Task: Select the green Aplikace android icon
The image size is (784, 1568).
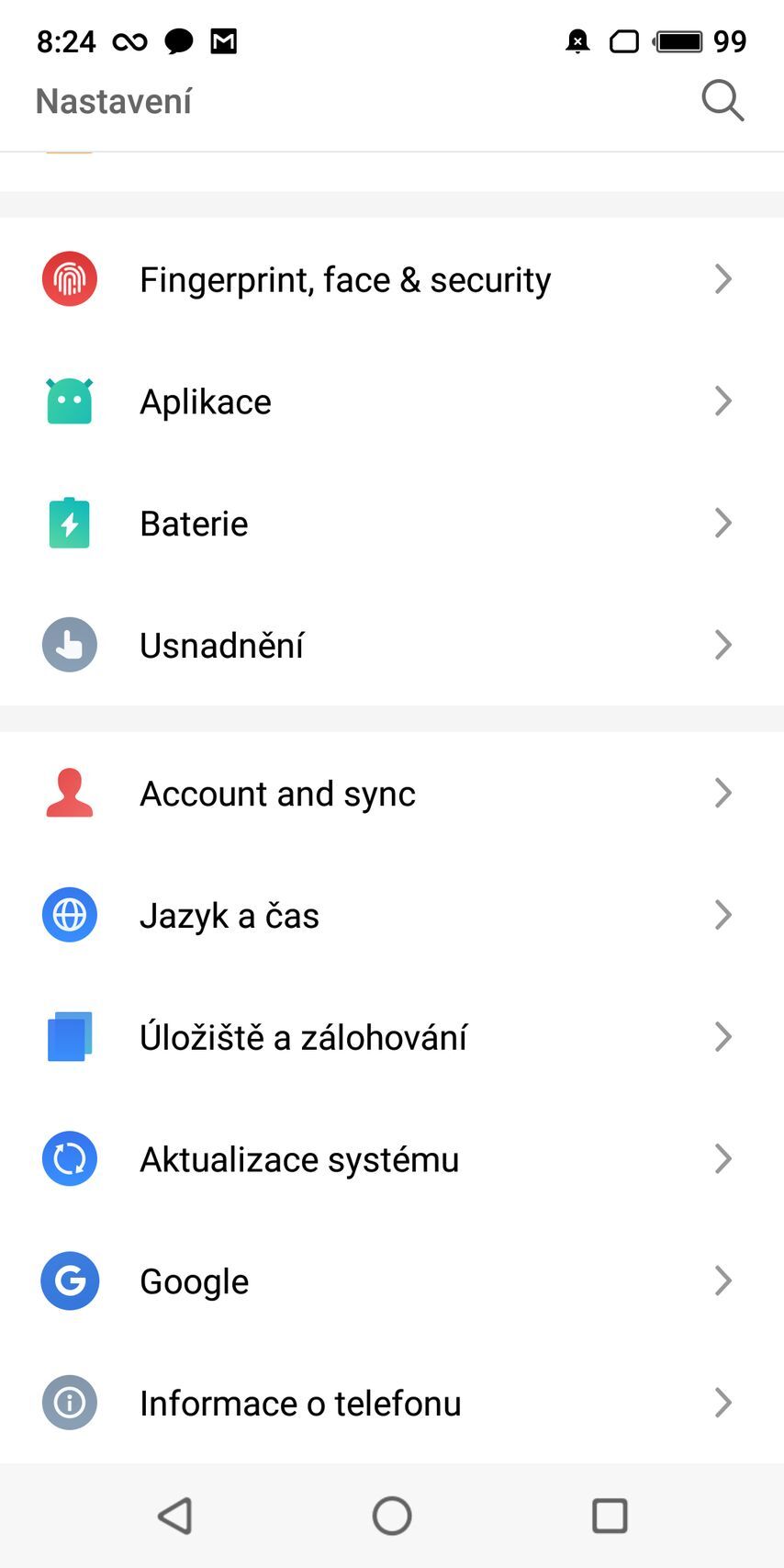Action: [x=69, y=400]
